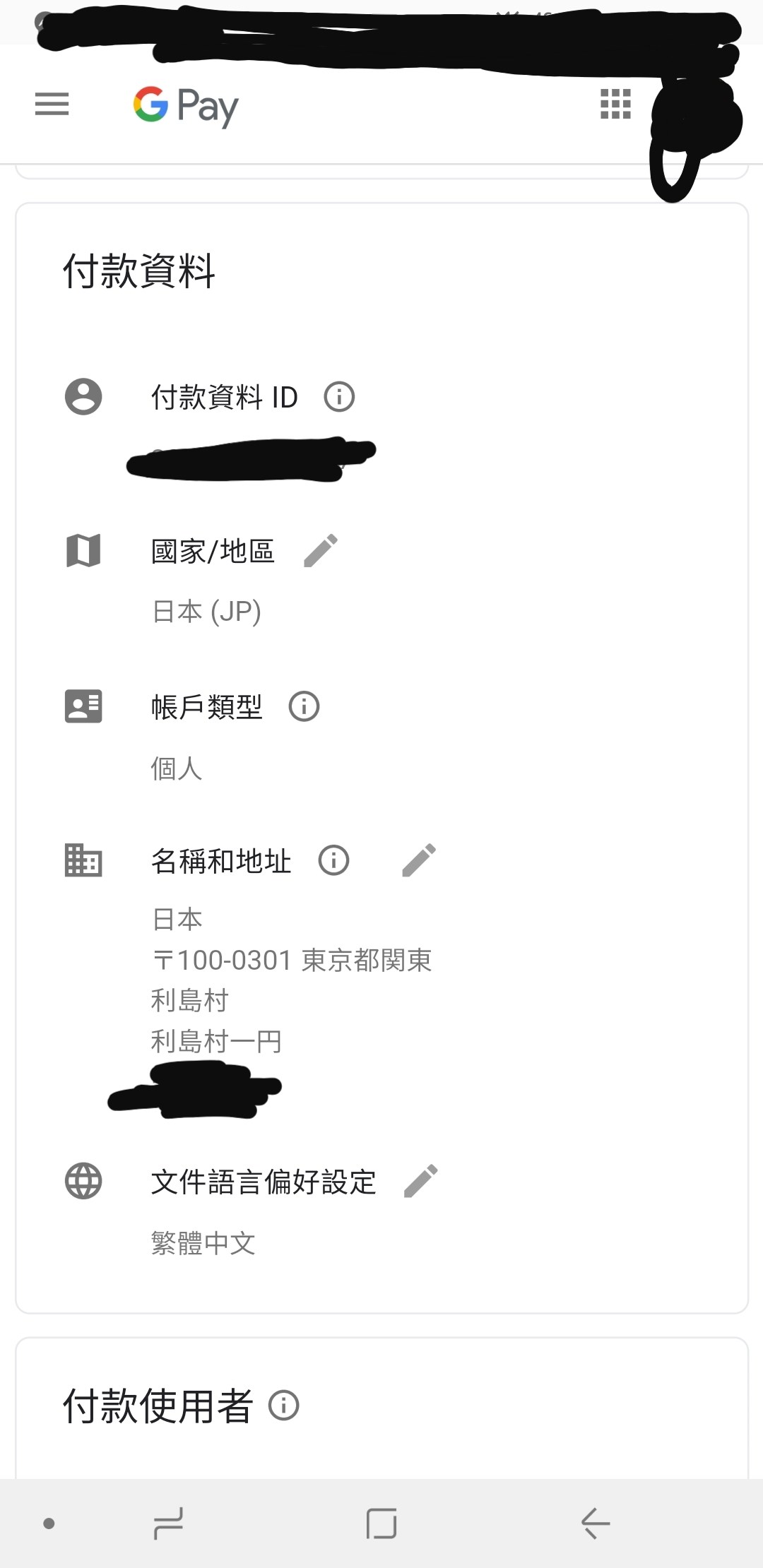Image resolution: width=763 pixels, height=1568 pixels.
Task: Show info about 帳戶類型
Action: (x=304, y=706)
